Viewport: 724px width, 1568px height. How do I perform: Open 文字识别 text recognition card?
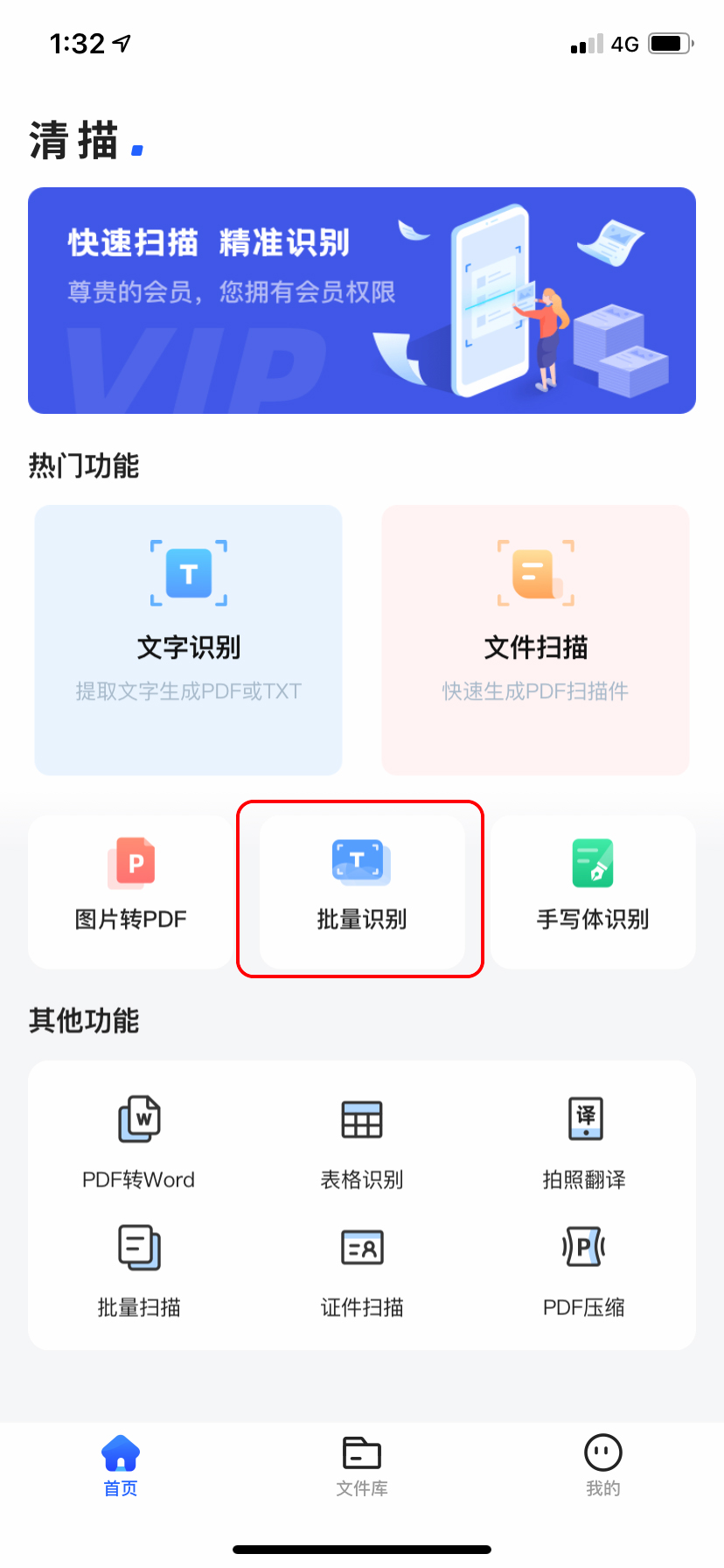[188, 640]
